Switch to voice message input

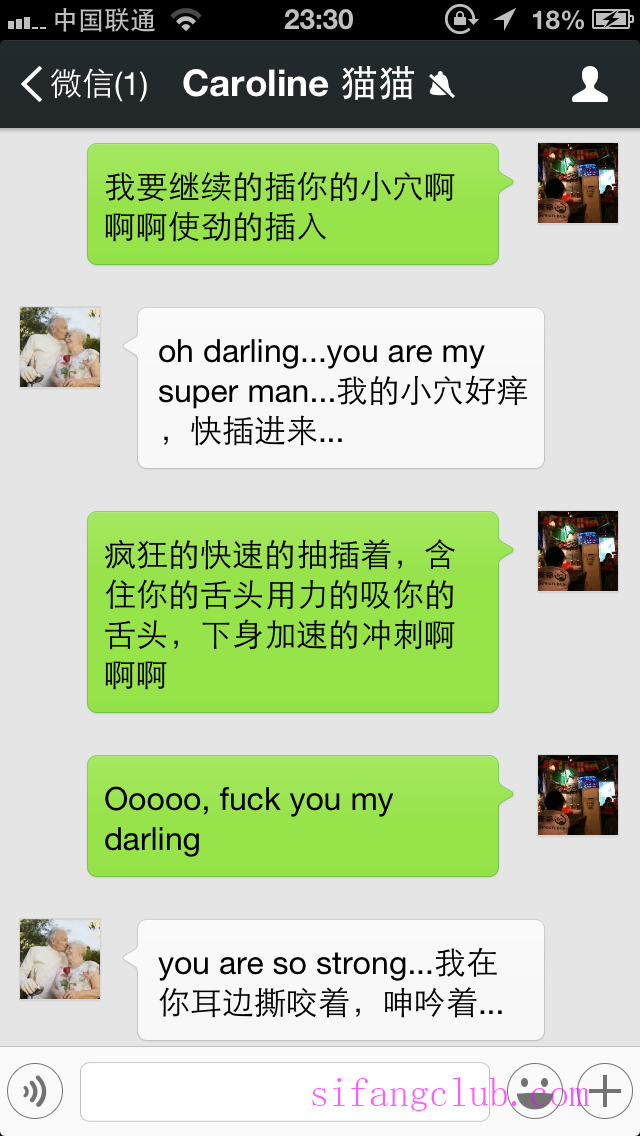[35, 1091]
